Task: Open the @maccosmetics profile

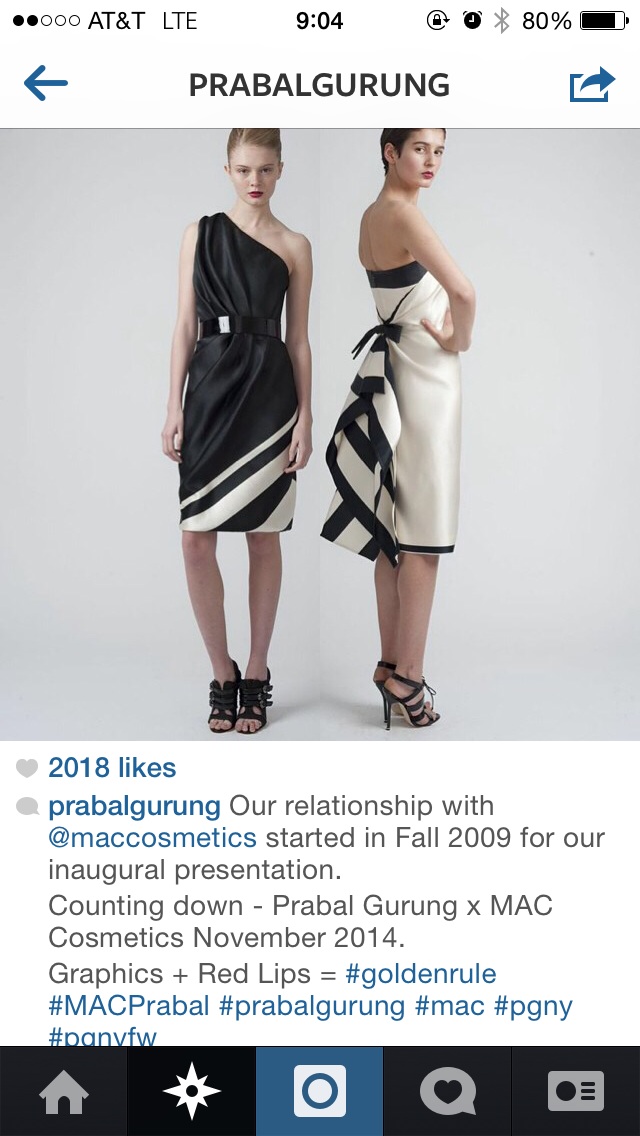Action: 152,837
